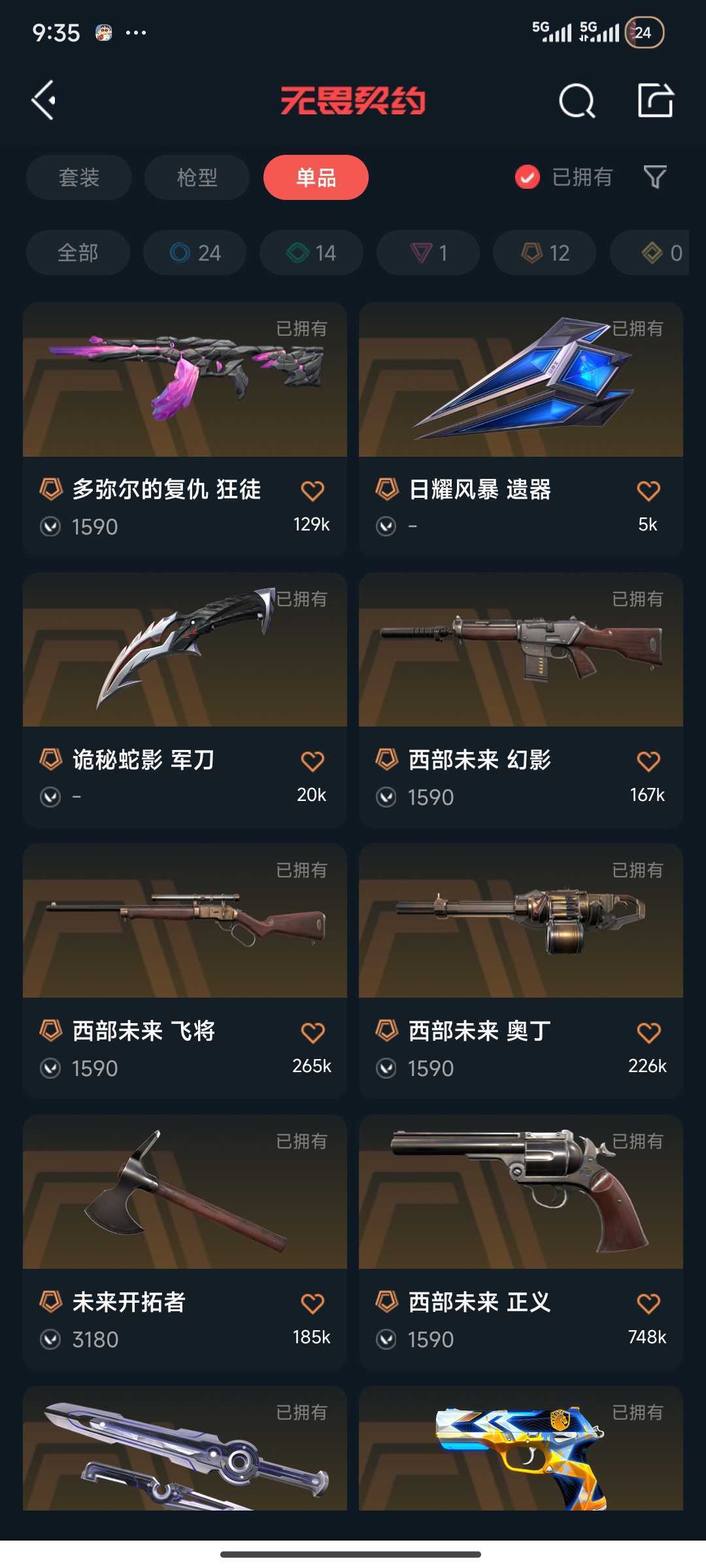The image size is (706, 1568).
Task: Select the blue rarity filter showing 24
Action: tap(195, 253)
